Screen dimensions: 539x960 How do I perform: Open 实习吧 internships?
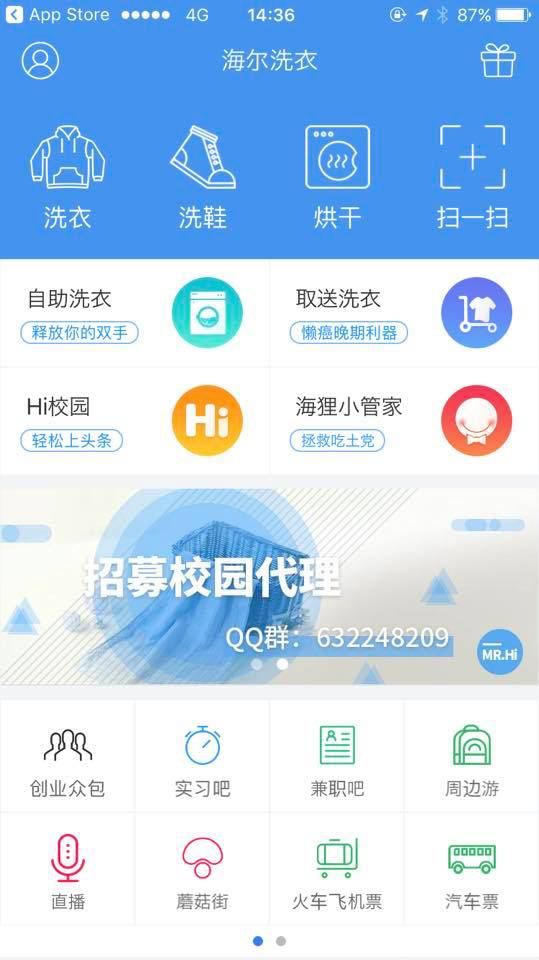(x=202, y=756)
